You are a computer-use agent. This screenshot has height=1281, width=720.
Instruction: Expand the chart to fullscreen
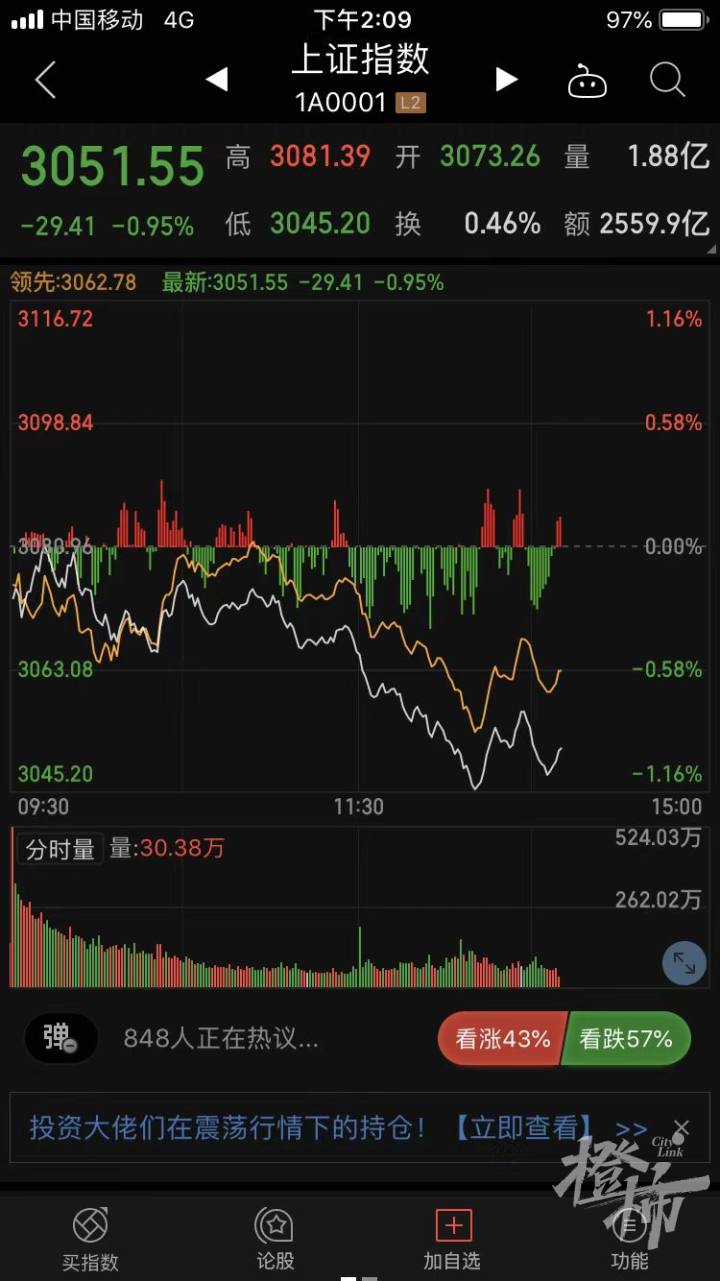[x=684, y=963]
